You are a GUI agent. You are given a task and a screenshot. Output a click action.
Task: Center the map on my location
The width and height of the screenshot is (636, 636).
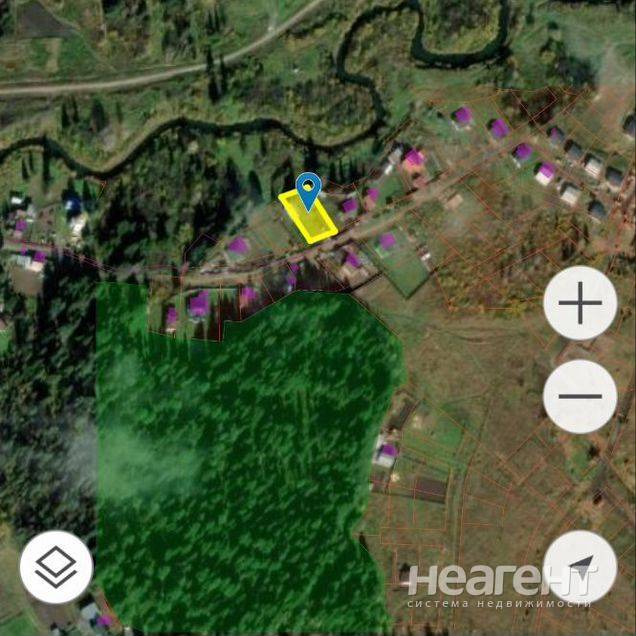(580, 567)
